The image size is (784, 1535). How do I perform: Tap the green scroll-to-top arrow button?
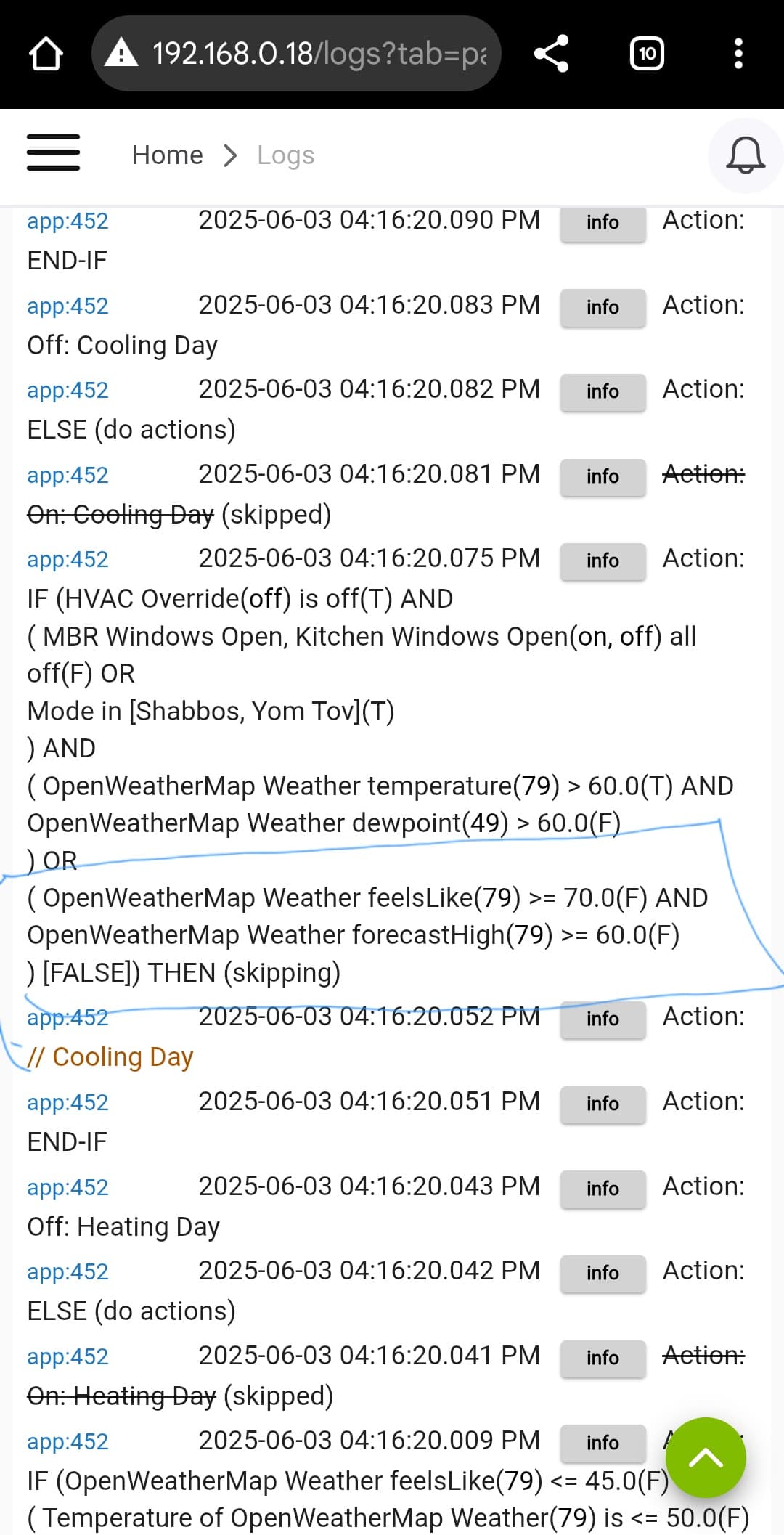pos(706,1457)
